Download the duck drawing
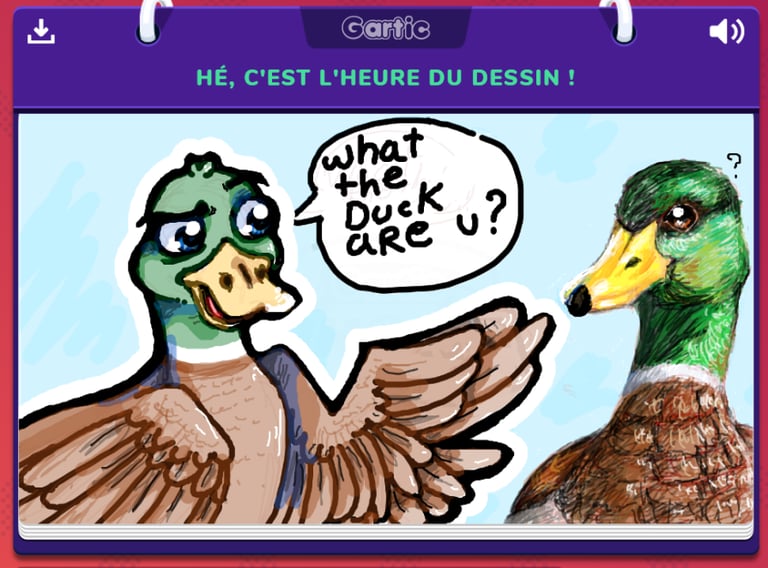 41,32
